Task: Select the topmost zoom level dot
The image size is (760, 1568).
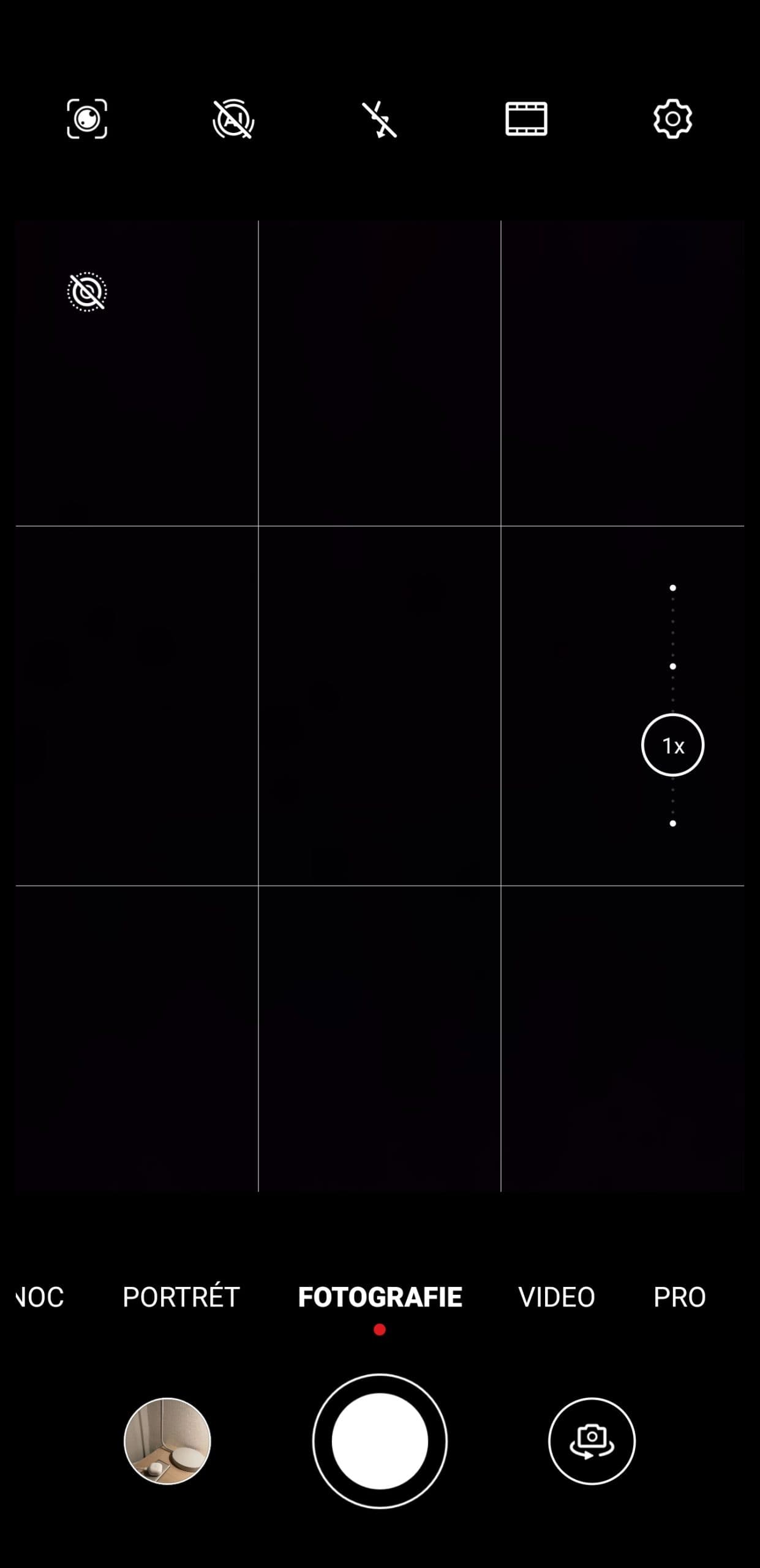Action: 672,588
